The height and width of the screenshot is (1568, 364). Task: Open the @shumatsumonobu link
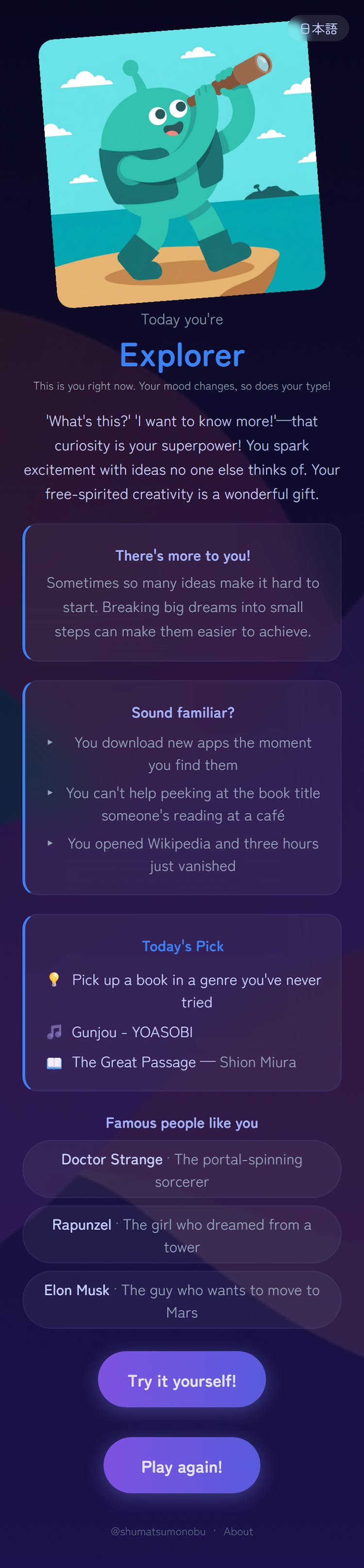(158, 1531)
